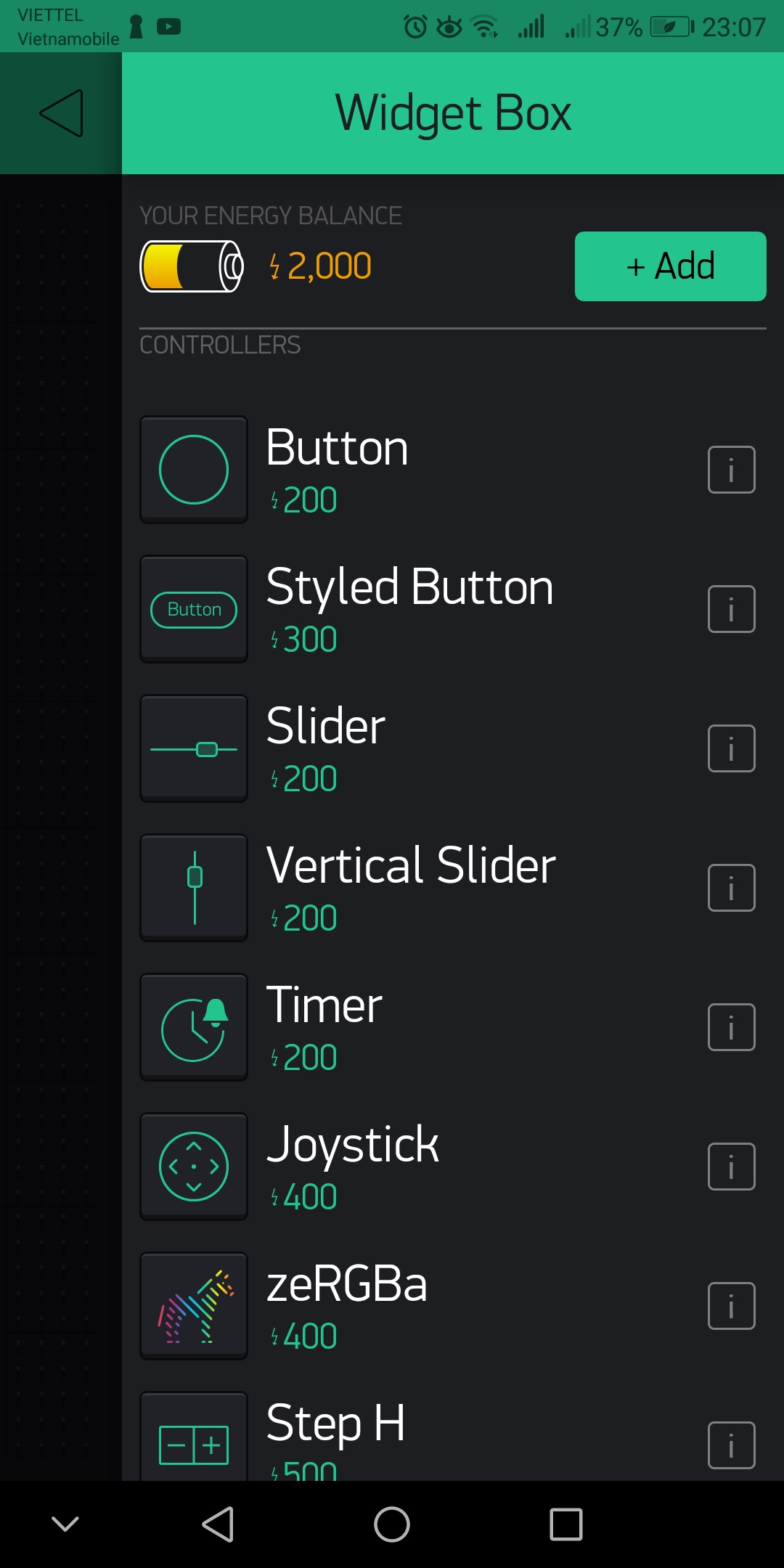784x1568 pixels.
Task: Open info for the Button widget
Action: [x=731, y=470]
